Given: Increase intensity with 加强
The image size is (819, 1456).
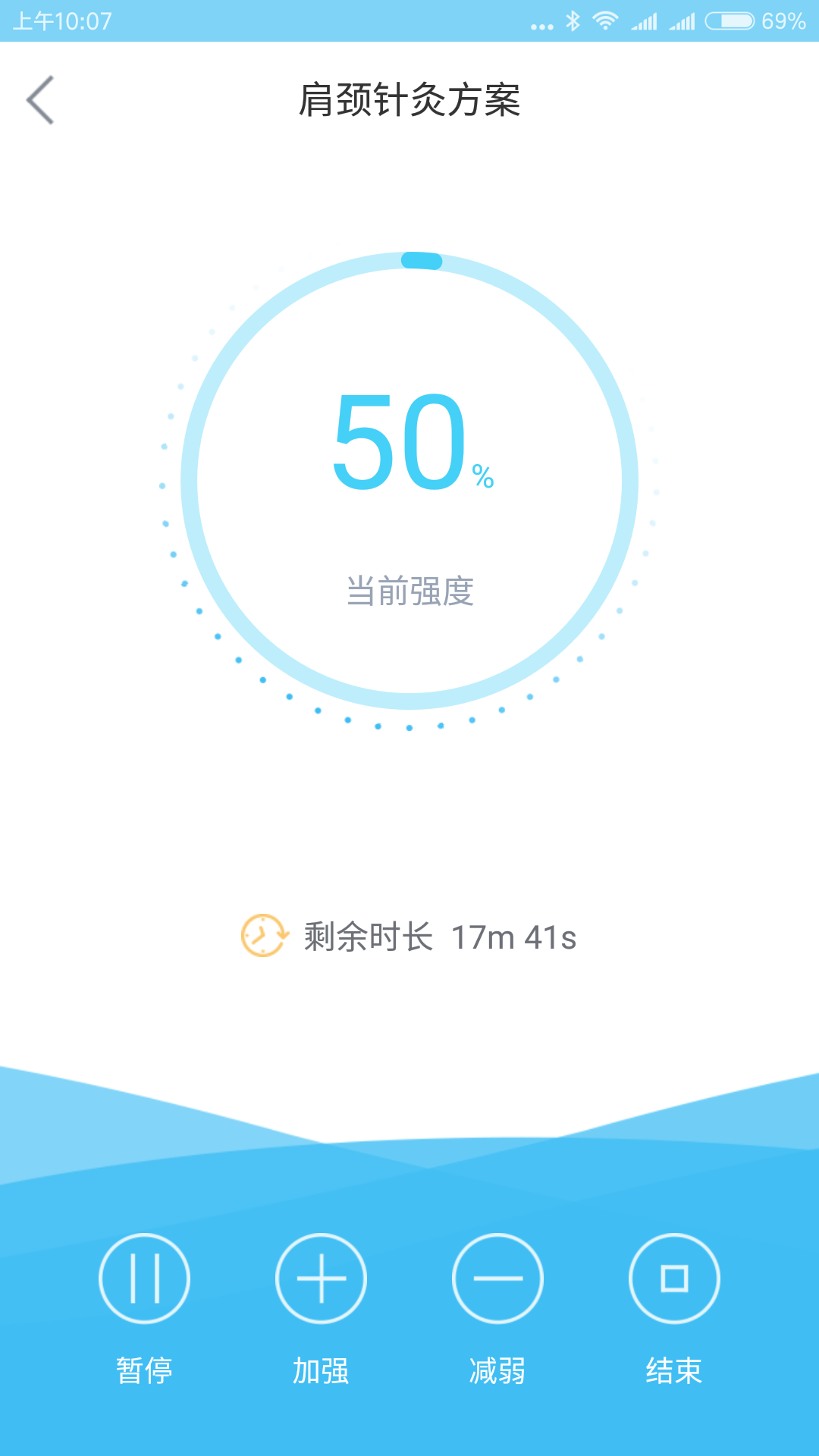Looking at the screenshot, I should click(321, 1279).
